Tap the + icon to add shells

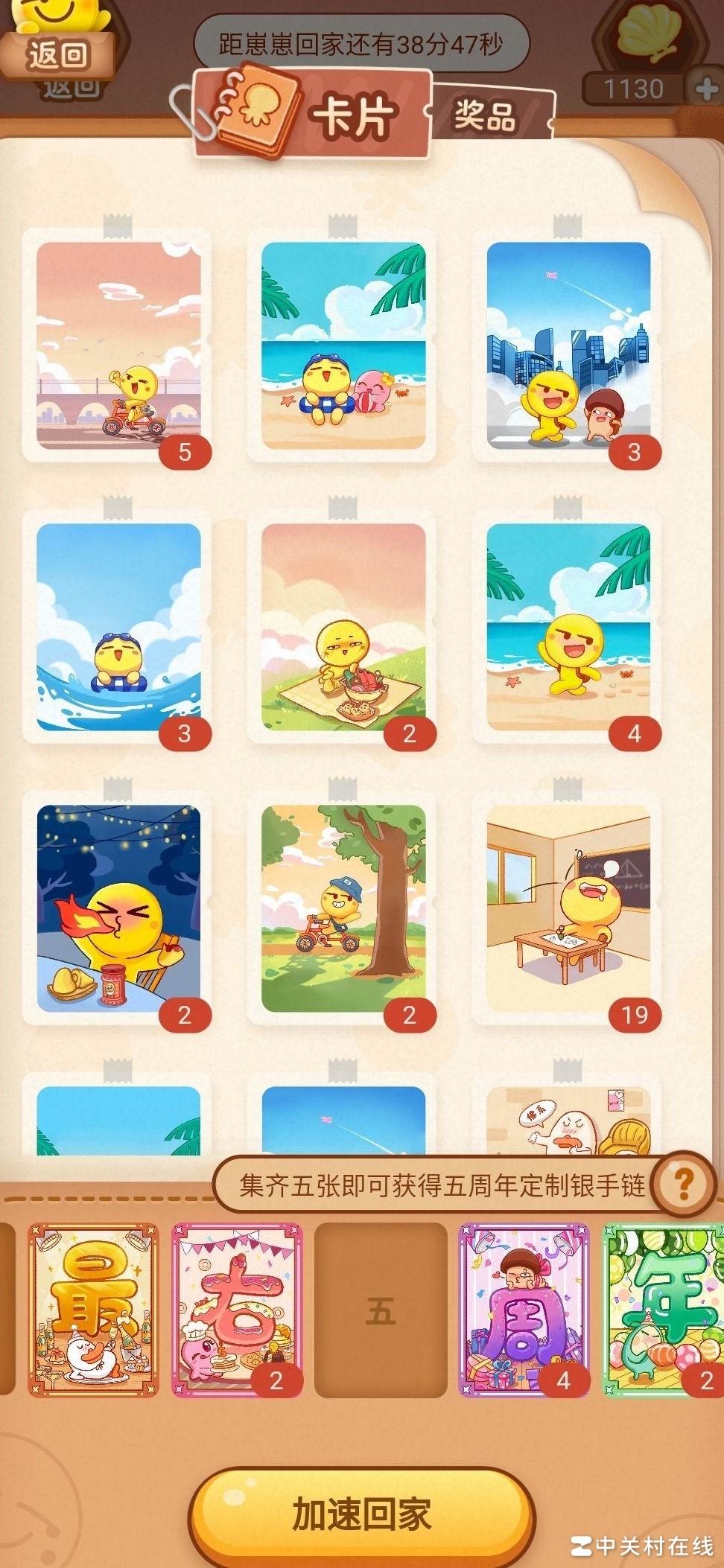[704, 89]
